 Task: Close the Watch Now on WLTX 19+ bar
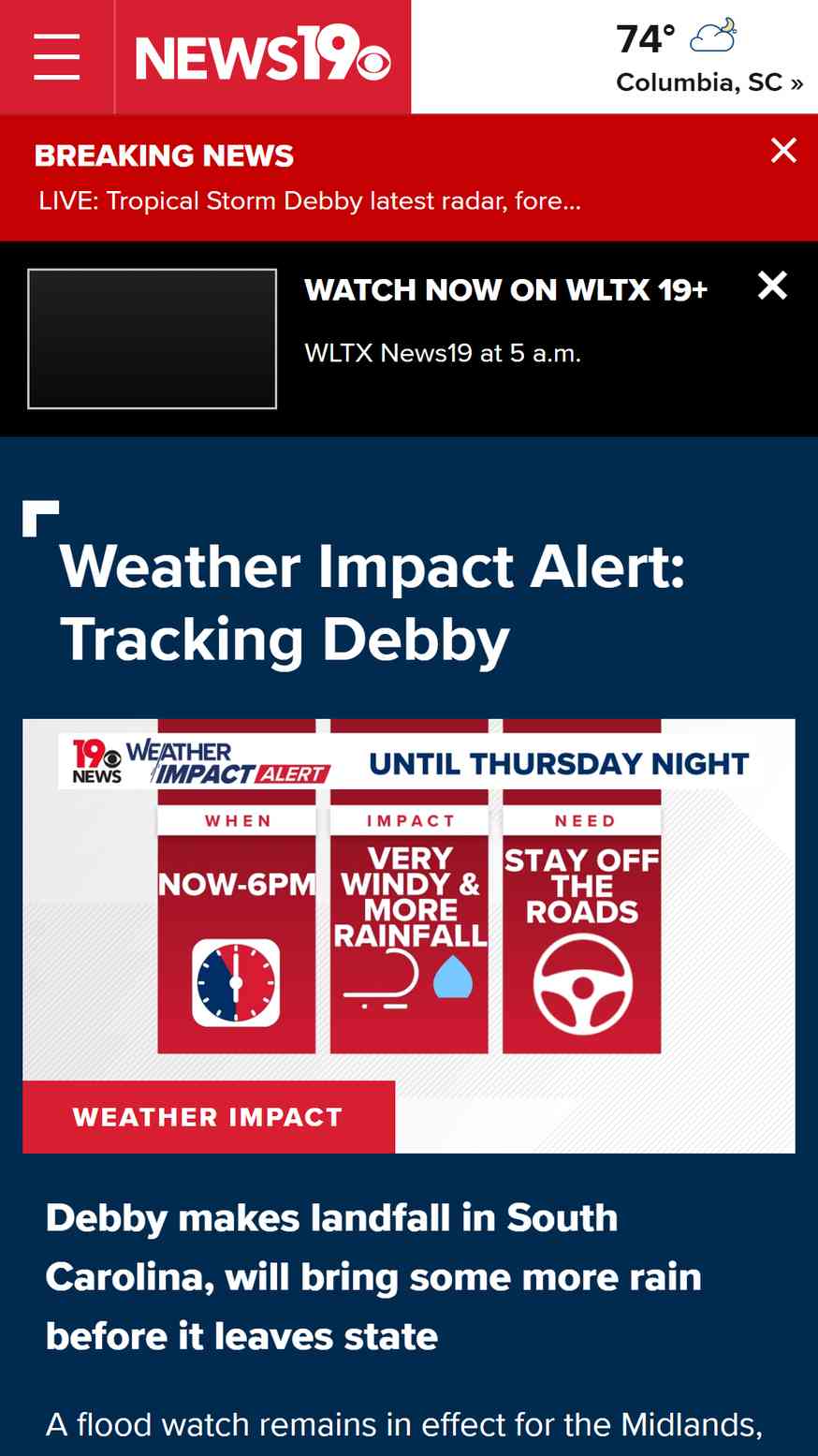(772, 286)
